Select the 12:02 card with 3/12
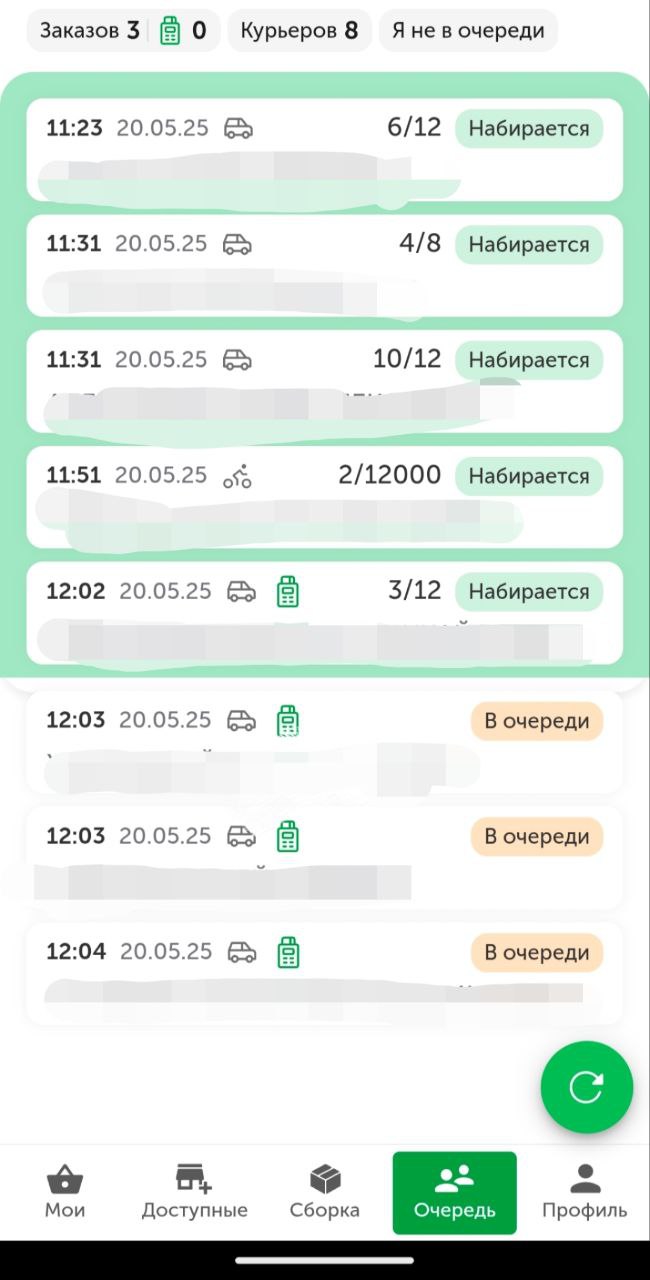The width and height of the screenshot is (650, 1280). [x=324, y=612]
